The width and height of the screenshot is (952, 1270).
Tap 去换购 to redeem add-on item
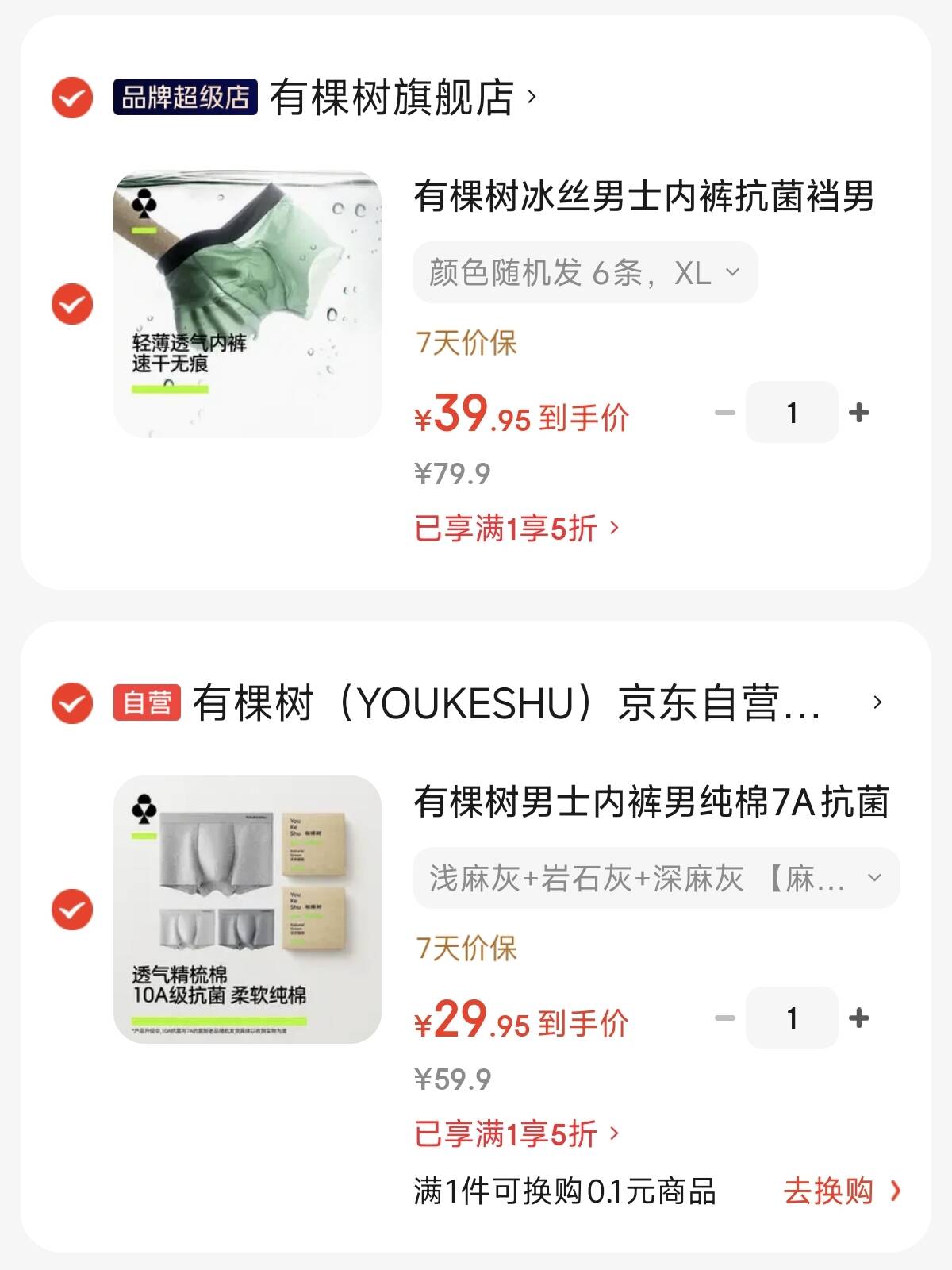[x=843, y=1191]
